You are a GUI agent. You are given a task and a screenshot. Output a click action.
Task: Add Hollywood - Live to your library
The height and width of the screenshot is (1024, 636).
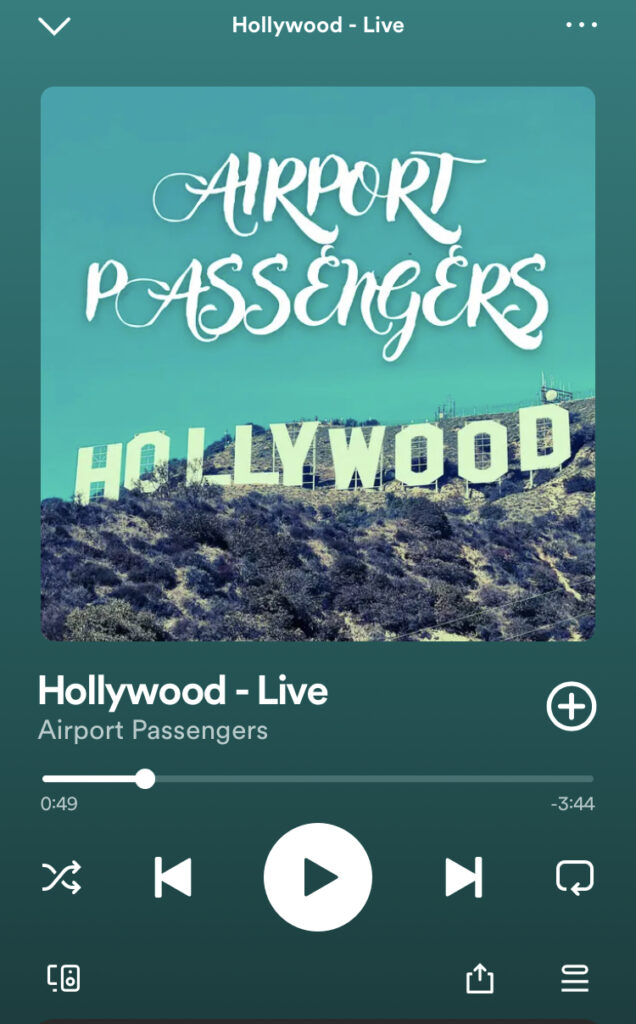pyautogui.click(x=571, y=707)
